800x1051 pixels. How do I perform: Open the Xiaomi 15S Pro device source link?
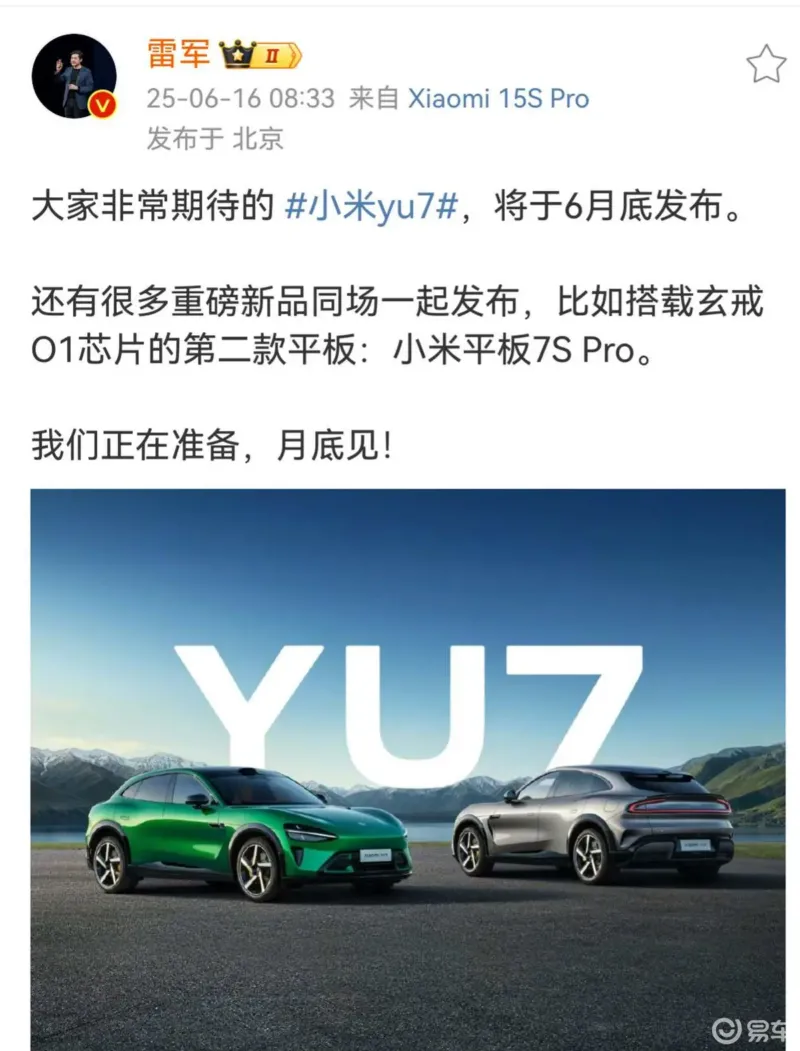[498, 99]
